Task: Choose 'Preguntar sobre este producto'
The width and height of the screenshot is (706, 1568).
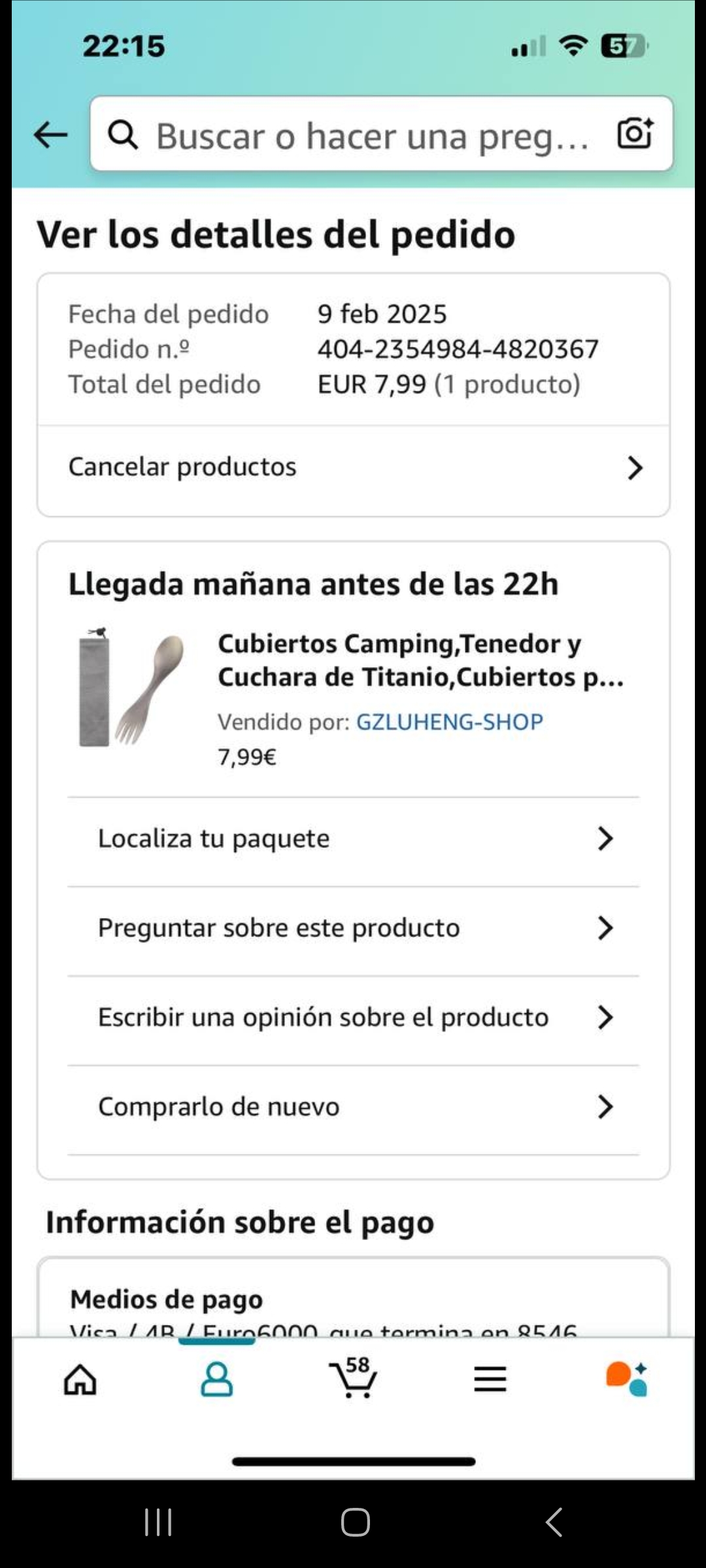Action: coord(353,928)
